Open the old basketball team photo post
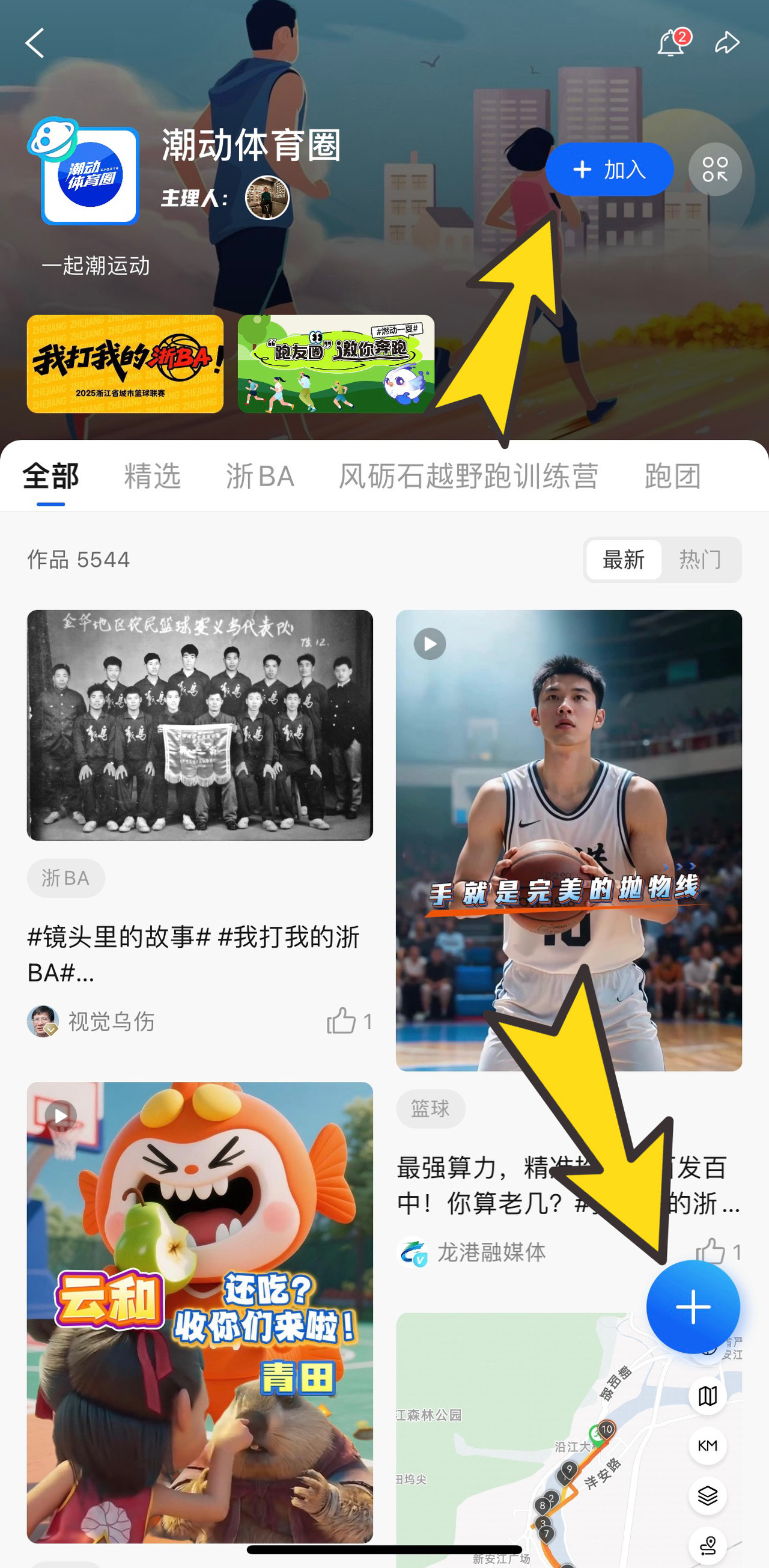This screenshot has width=769, height=1568. 199,725
